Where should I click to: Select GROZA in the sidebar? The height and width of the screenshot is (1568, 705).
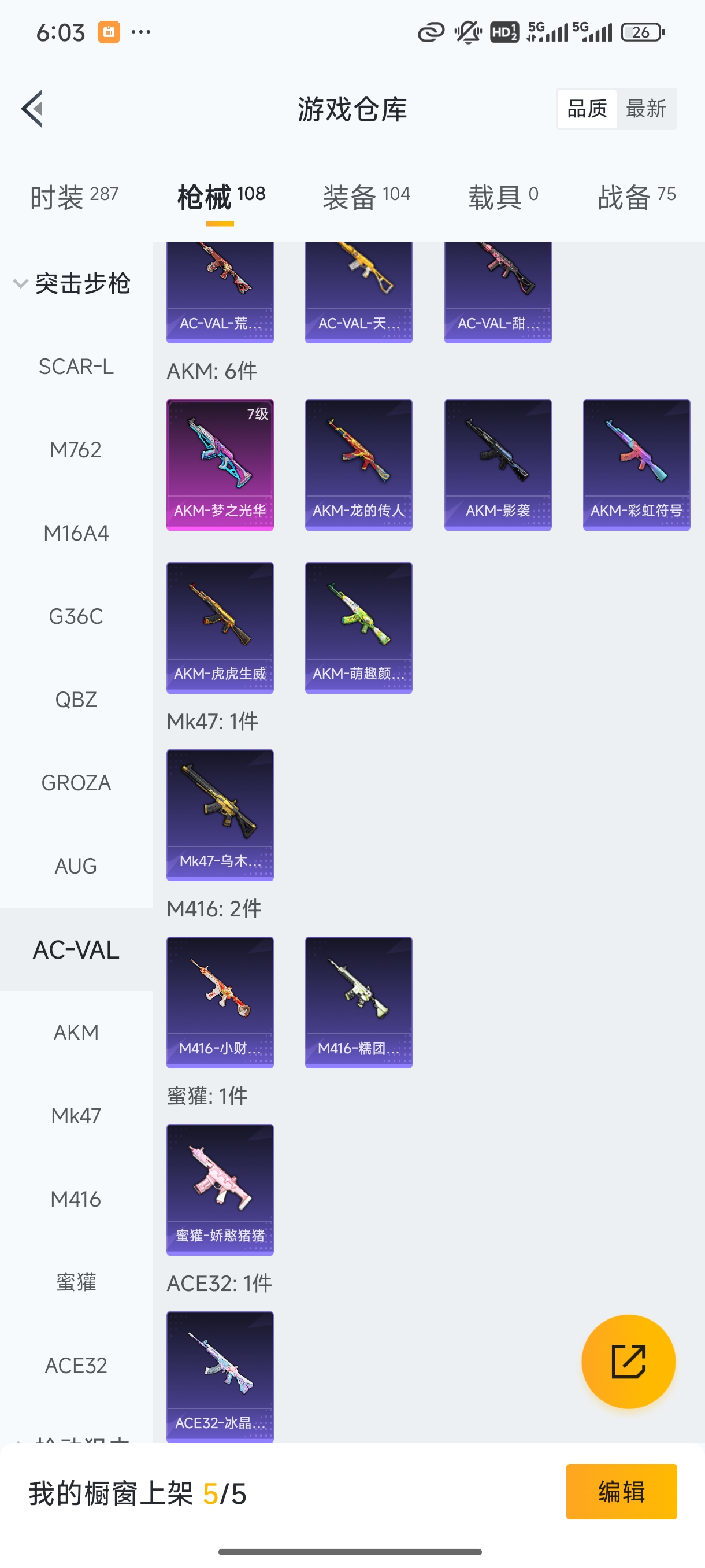76,783
